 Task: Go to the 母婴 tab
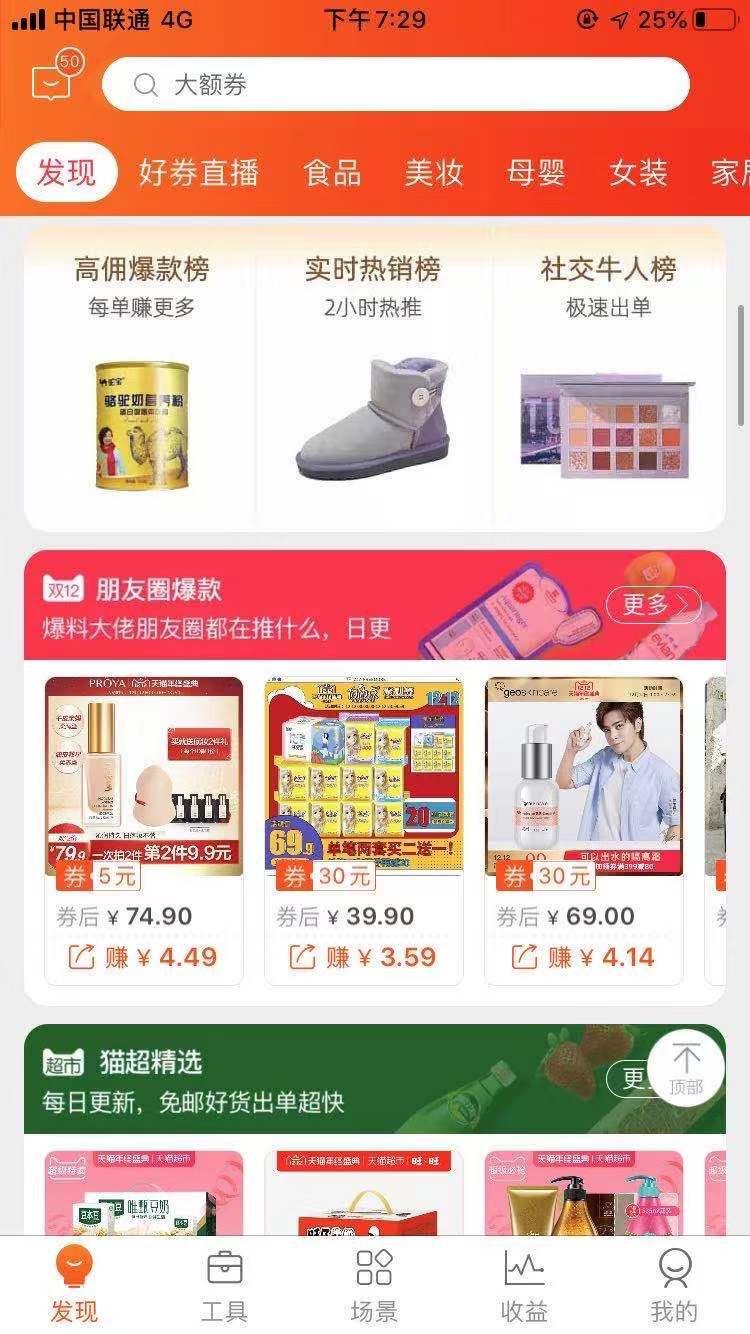[536, 173]
